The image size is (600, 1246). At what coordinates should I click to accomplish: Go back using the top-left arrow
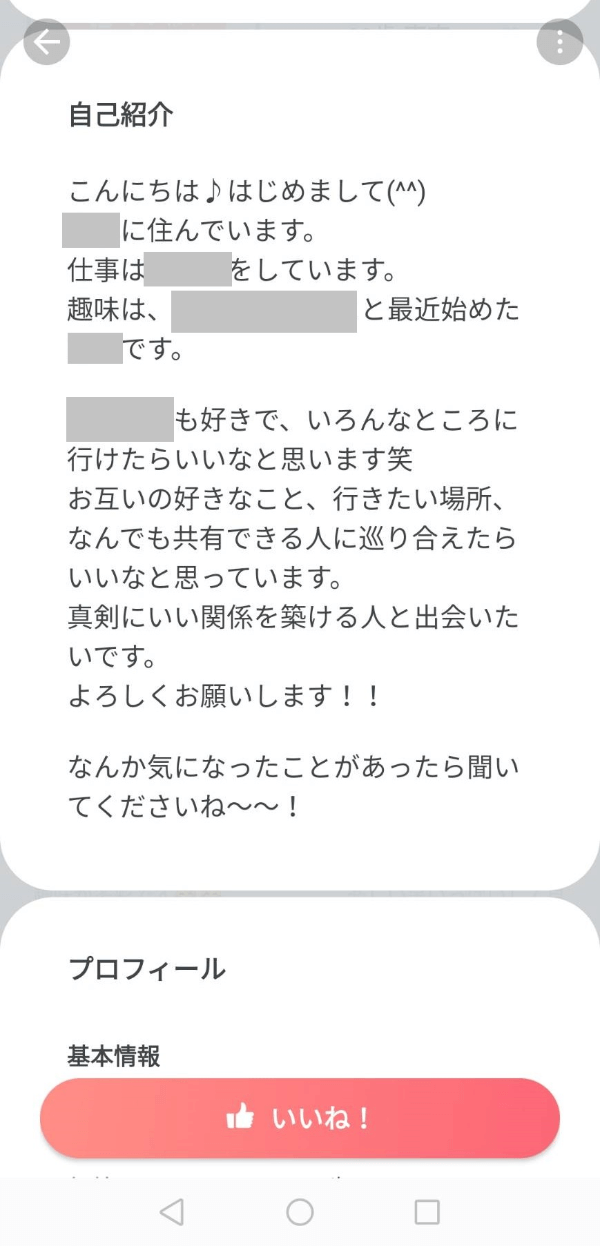pyautogui.click(x=46, y=42)
